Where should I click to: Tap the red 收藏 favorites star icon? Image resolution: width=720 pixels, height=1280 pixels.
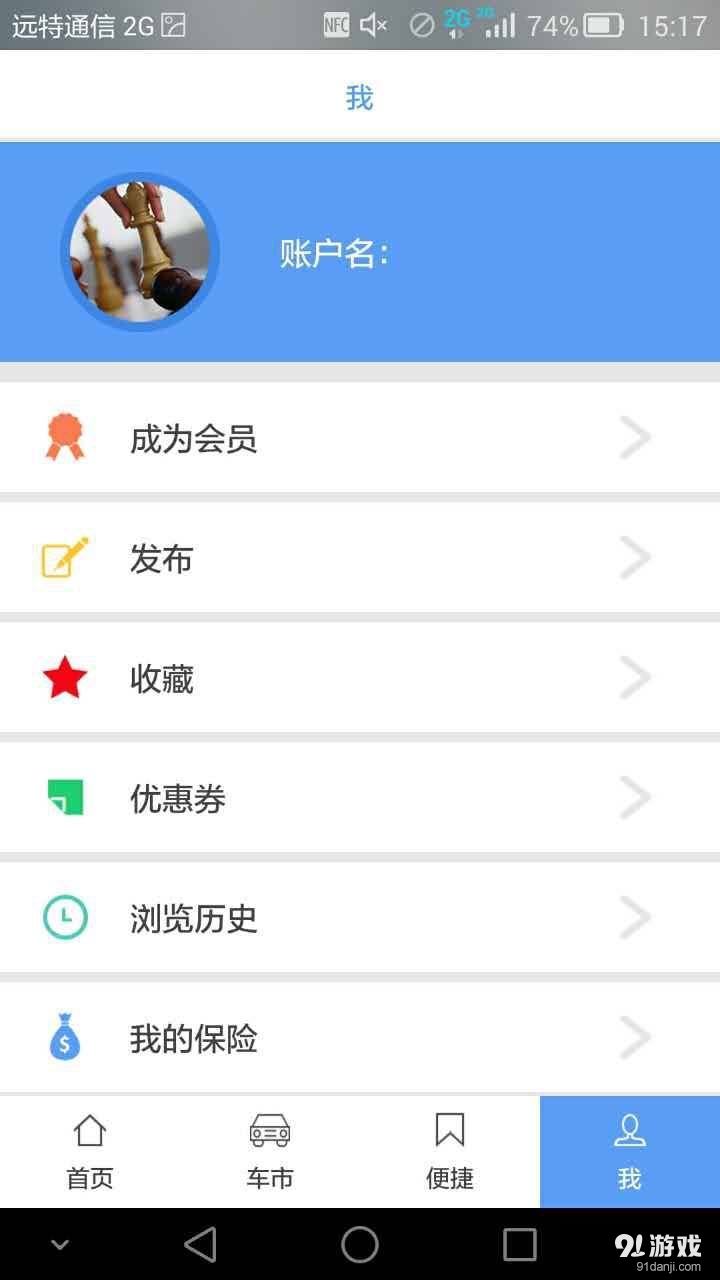click(65, 677)
